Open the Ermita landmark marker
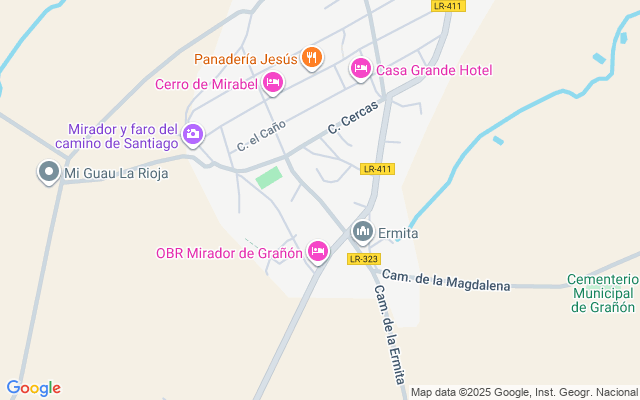 362,232
